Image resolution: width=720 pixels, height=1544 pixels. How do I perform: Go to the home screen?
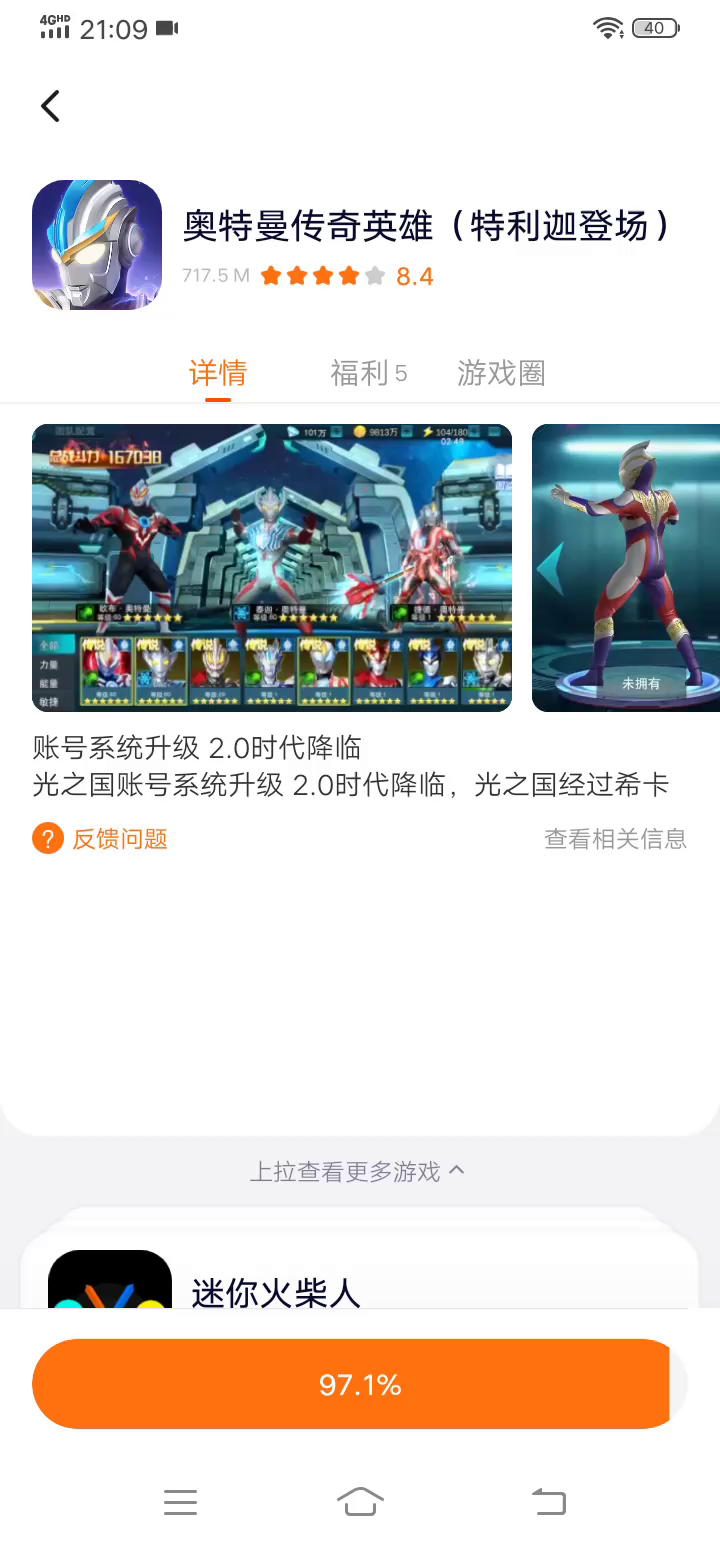click(x=360, y=1501)
